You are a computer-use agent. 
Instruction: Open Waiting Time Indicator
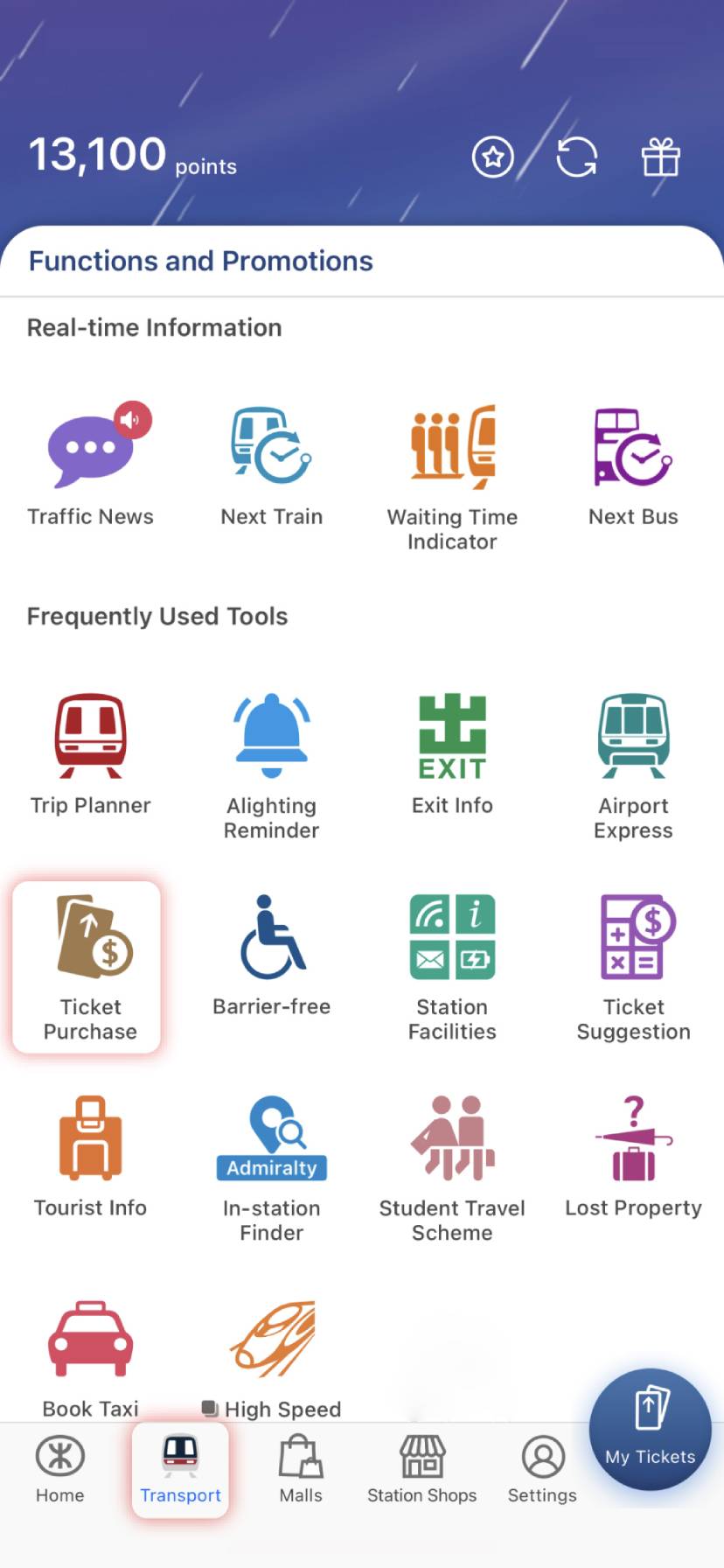pyautogui.click(x=452, y=477)
